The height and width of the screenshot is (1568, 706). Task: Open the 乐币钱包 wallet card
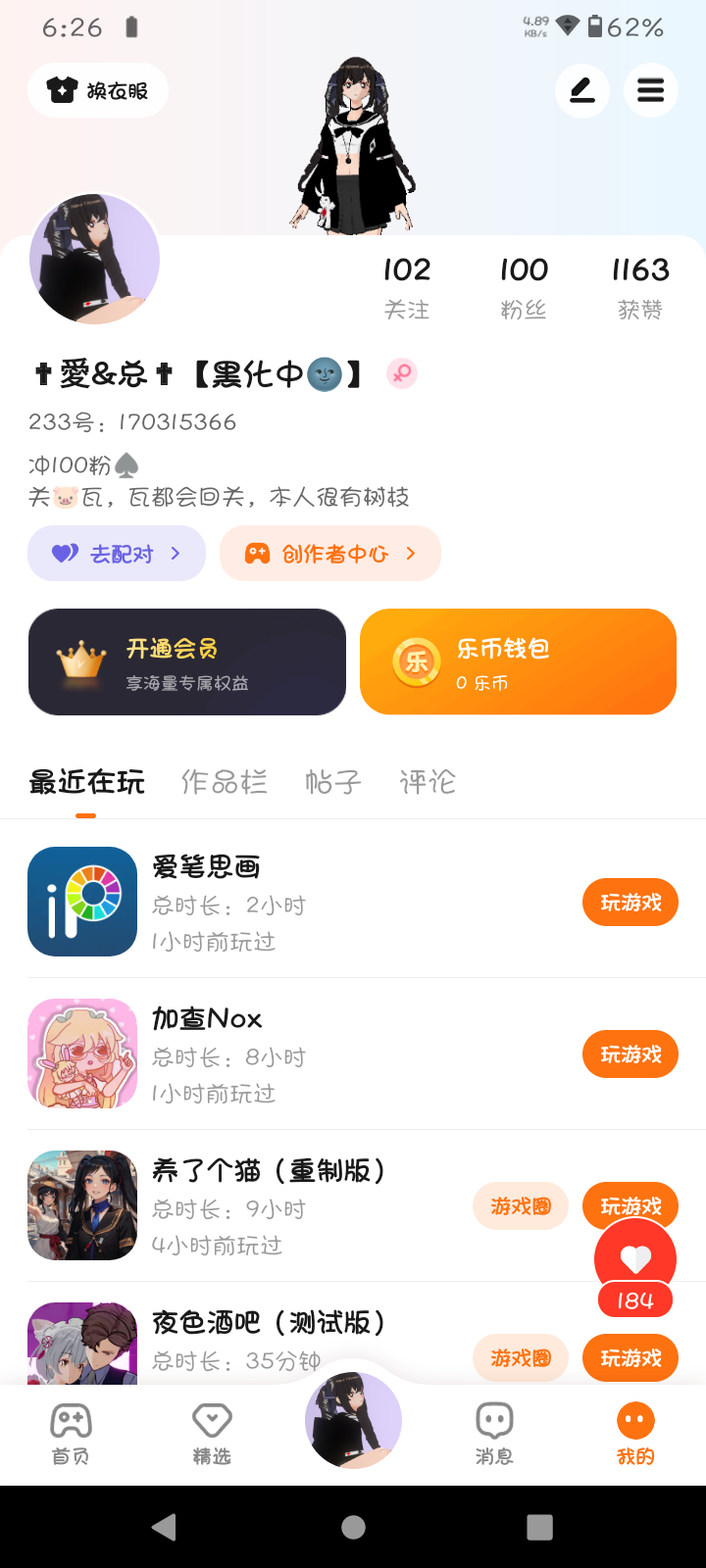coord(518,662)
